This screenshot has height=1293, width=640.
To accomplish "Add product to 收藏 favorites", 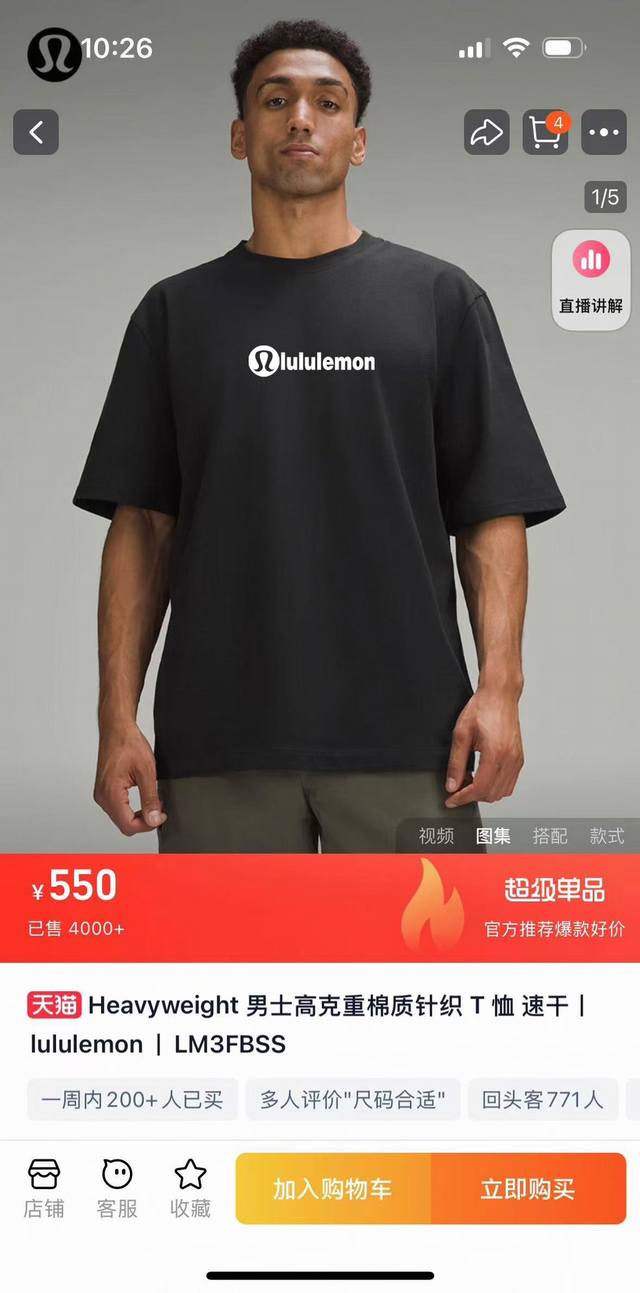I will coord(190,1188).
